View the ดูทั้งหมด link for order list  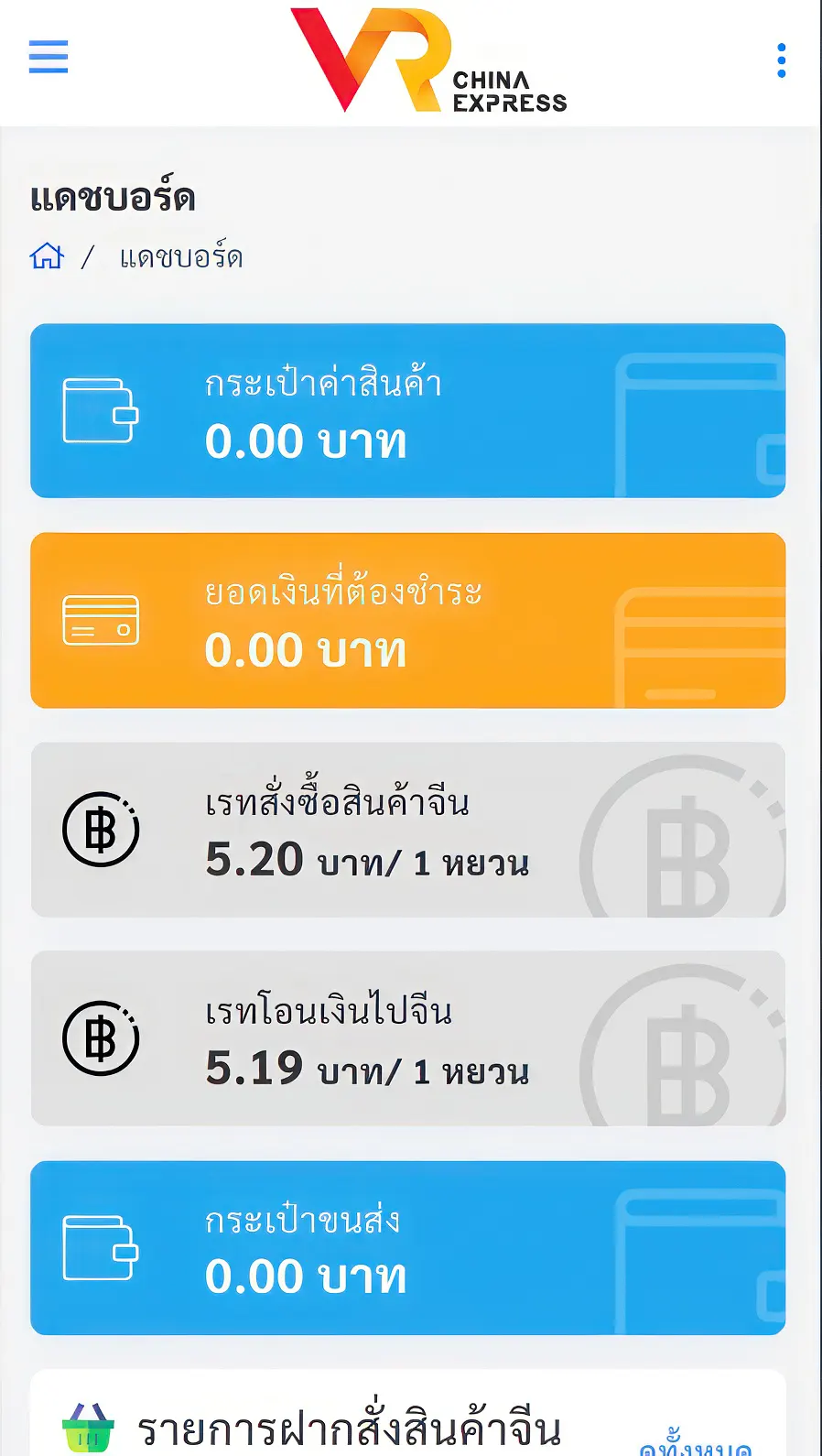[x=696, y=1444]
